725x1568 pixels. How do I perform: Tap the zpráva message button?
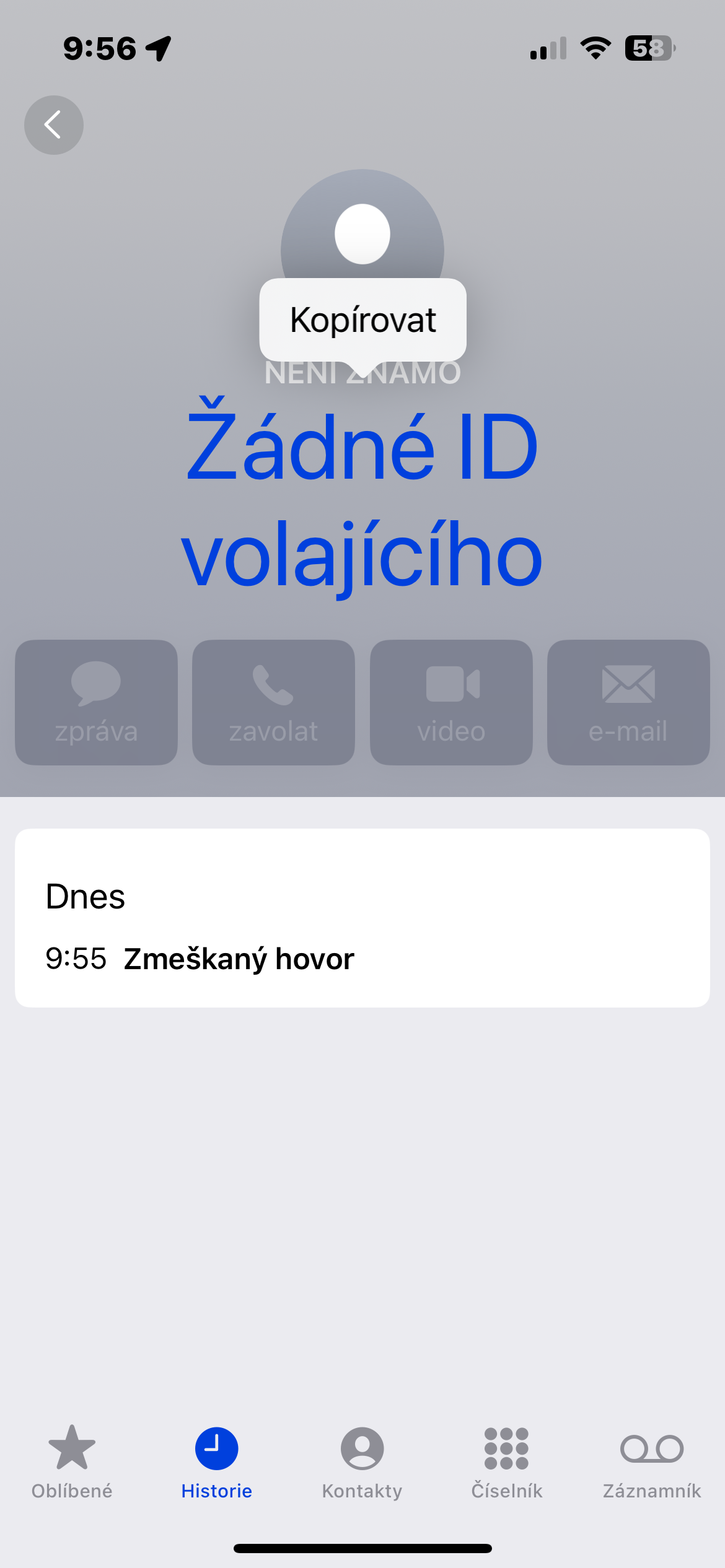(x=96, y=702)
